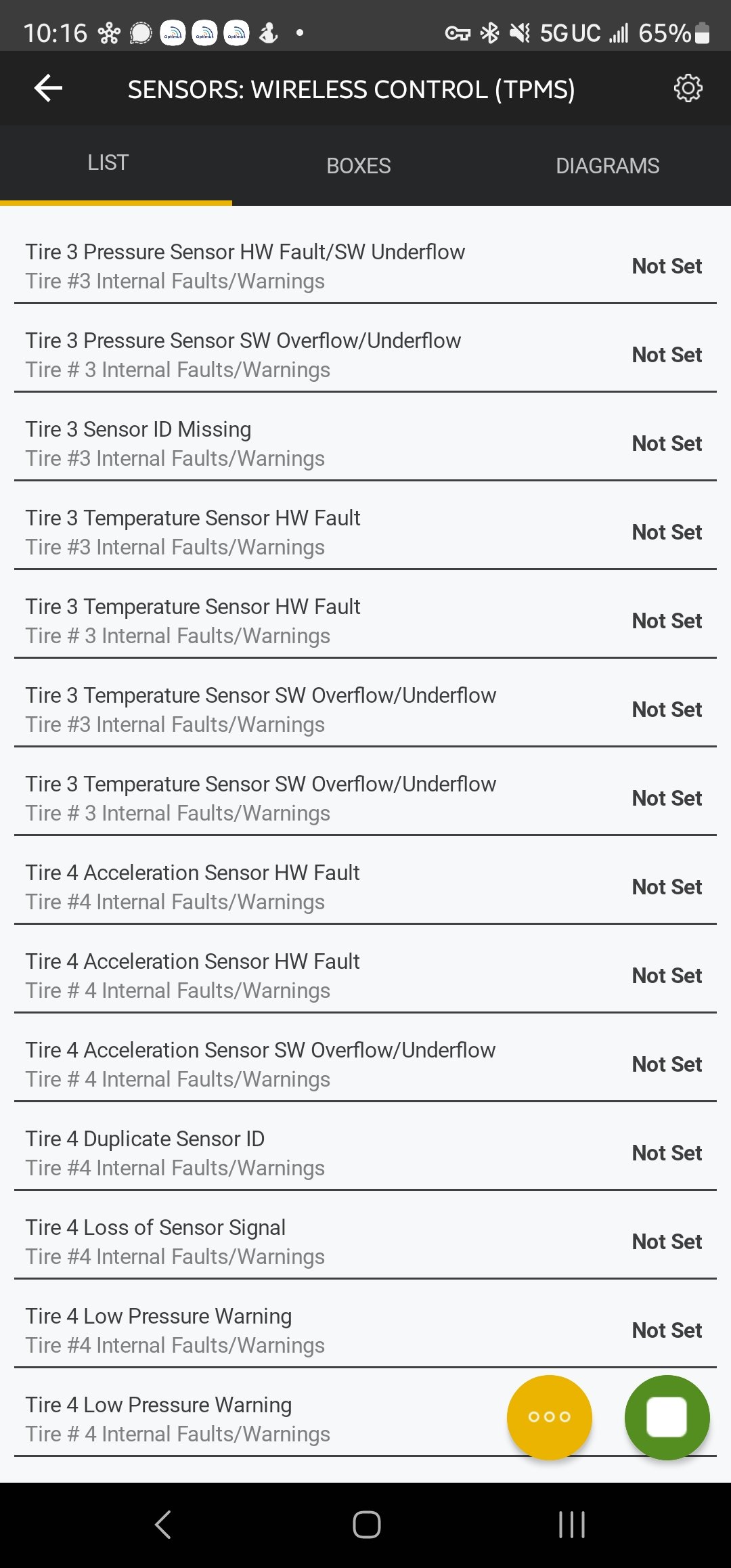The width and height of the screenshot is (731, 1568).
Task: Open the DIAGRAMS tab
Action: click(607, 165)
